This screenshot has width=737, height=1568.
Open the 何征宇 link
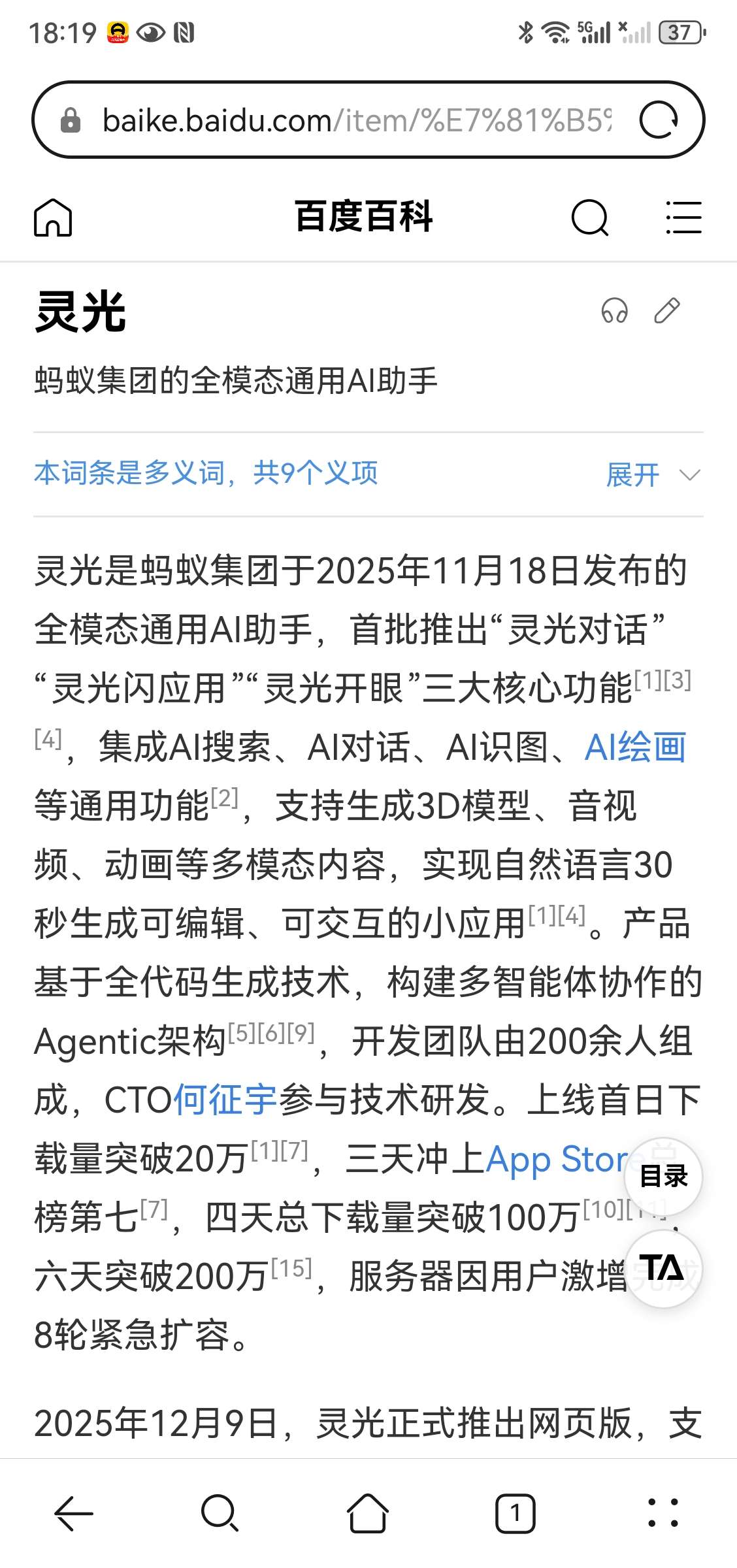pyautogui.click(x=225, y=1100)
